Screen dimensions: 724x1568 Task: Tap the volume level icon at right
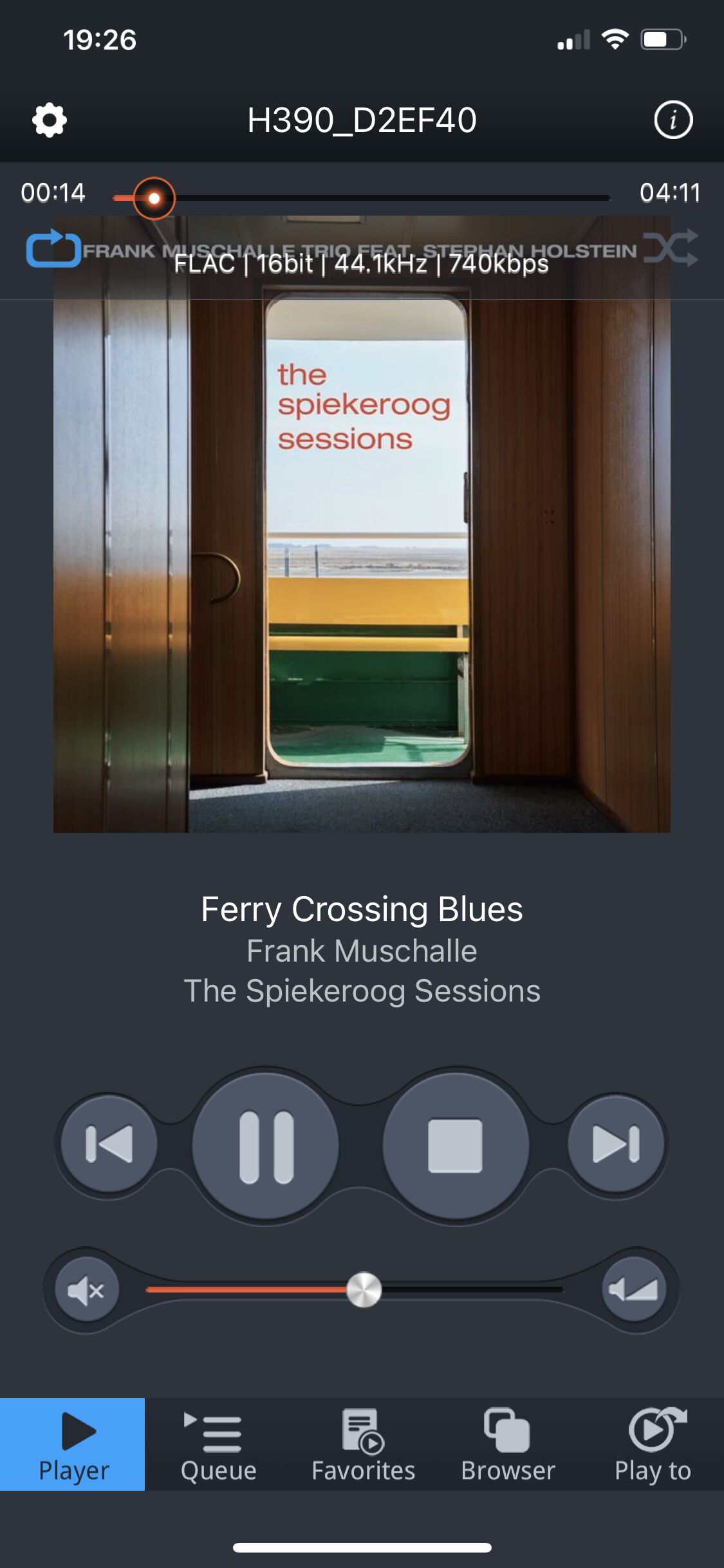(634, 1289)
